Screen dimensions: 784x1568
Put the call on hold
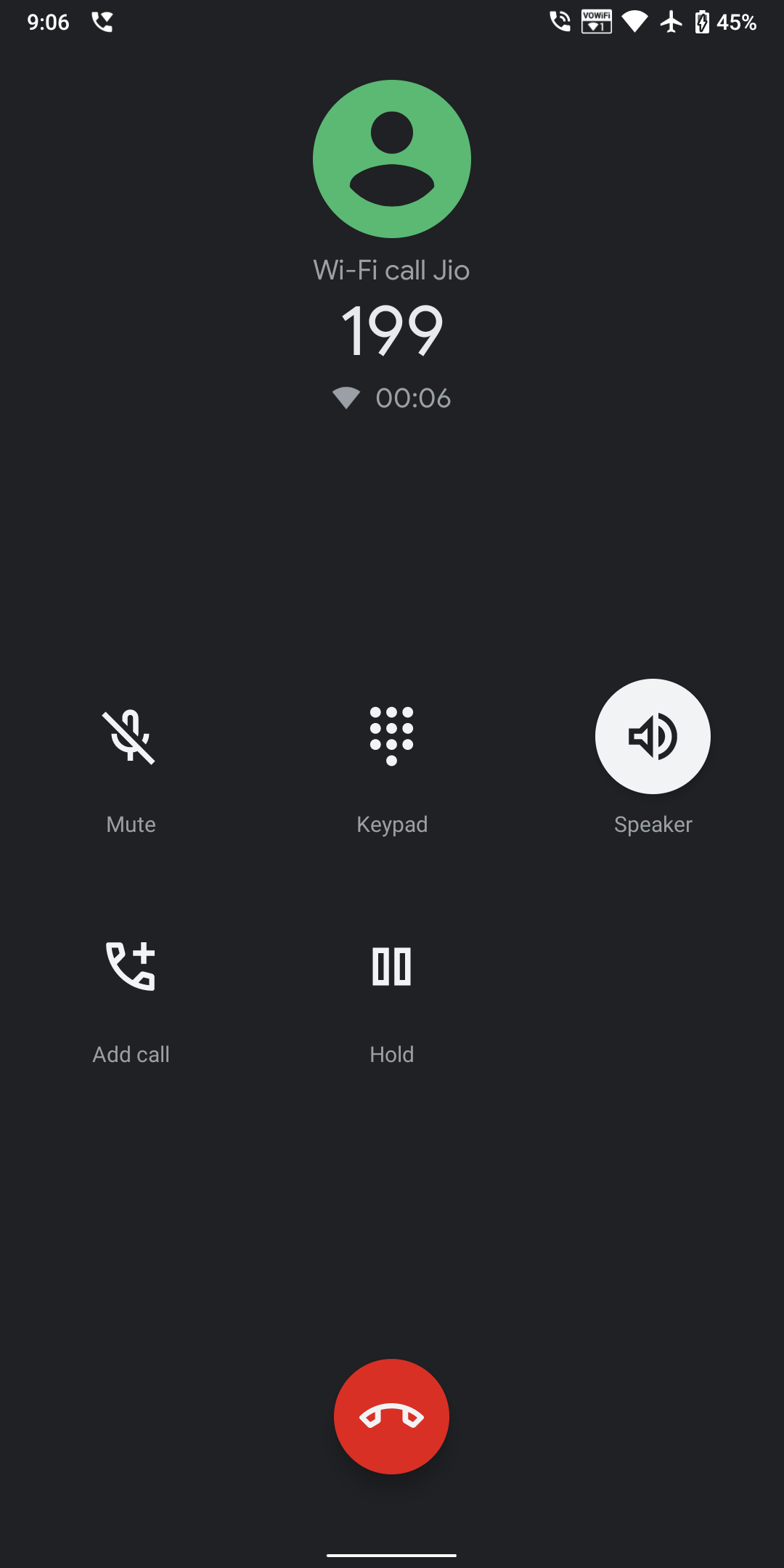click(391, 967)
